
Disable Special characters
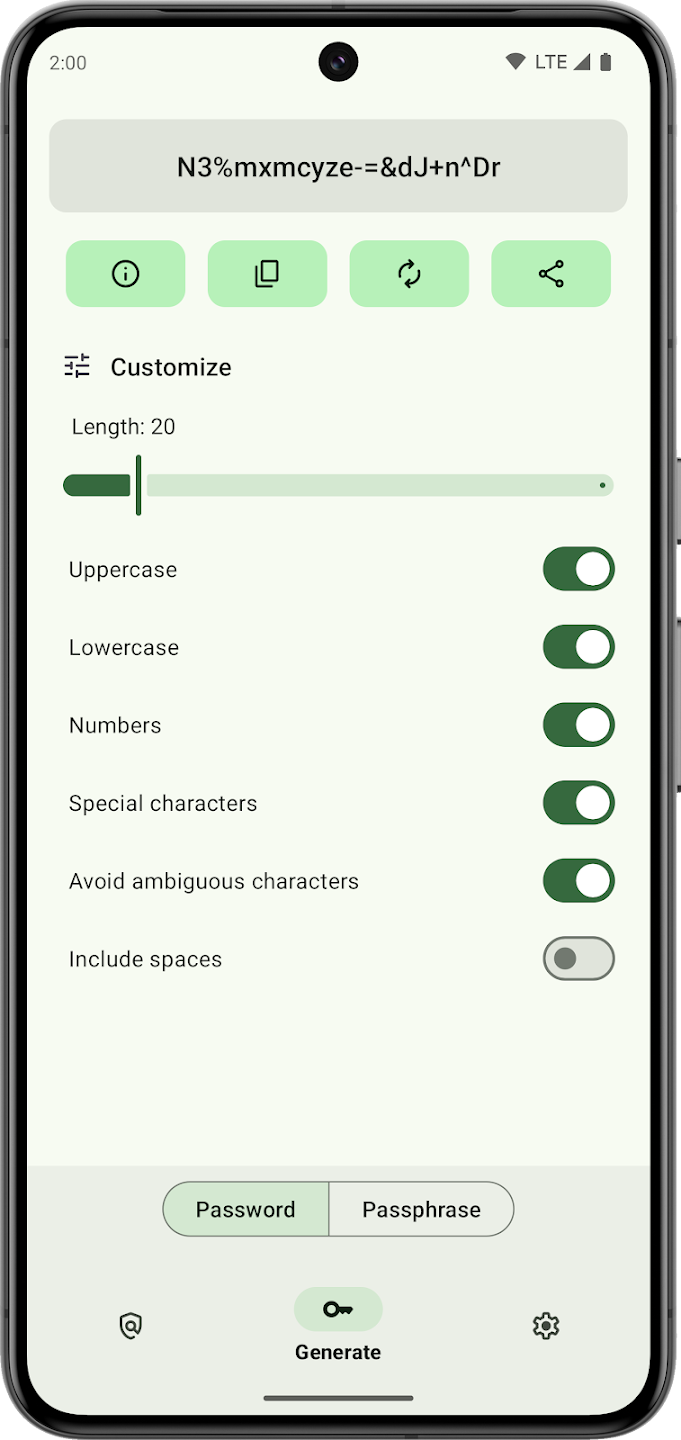point(578,803)
